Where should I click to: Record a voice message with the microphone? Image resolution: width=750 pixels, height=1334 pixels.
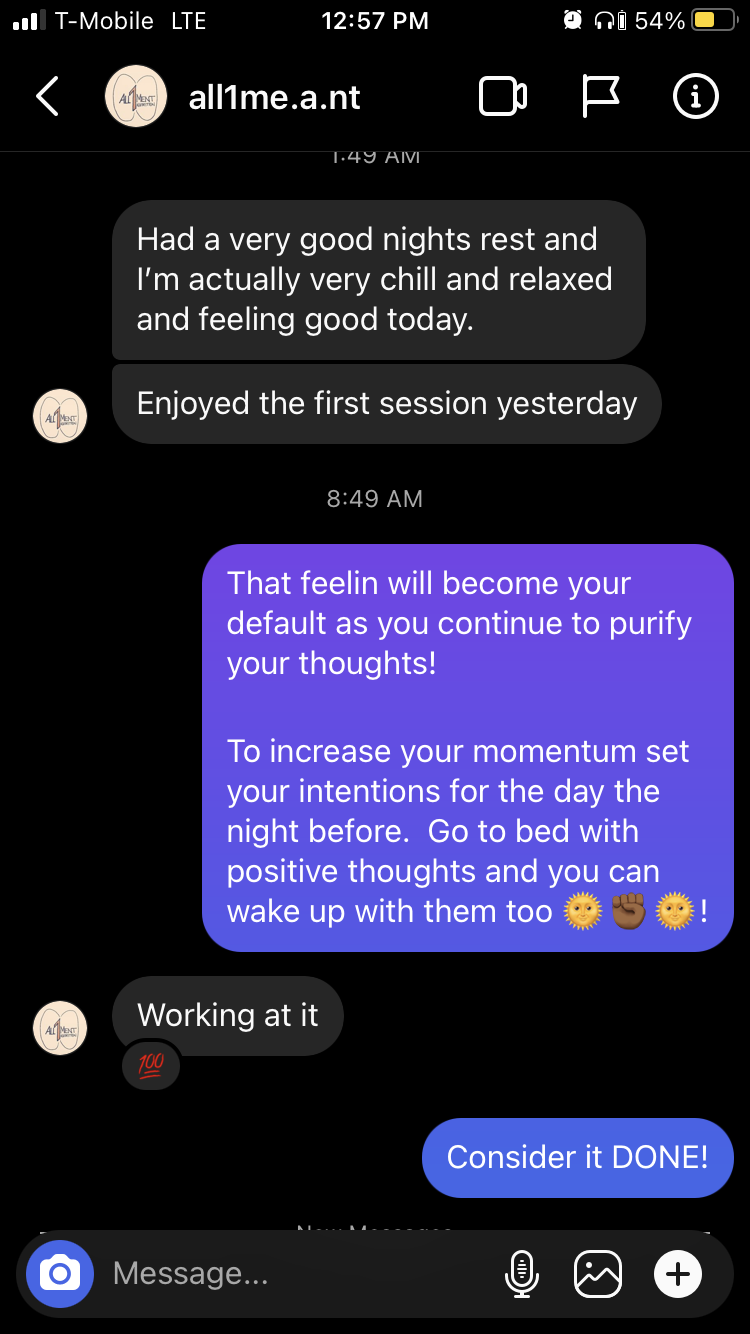521,1273
